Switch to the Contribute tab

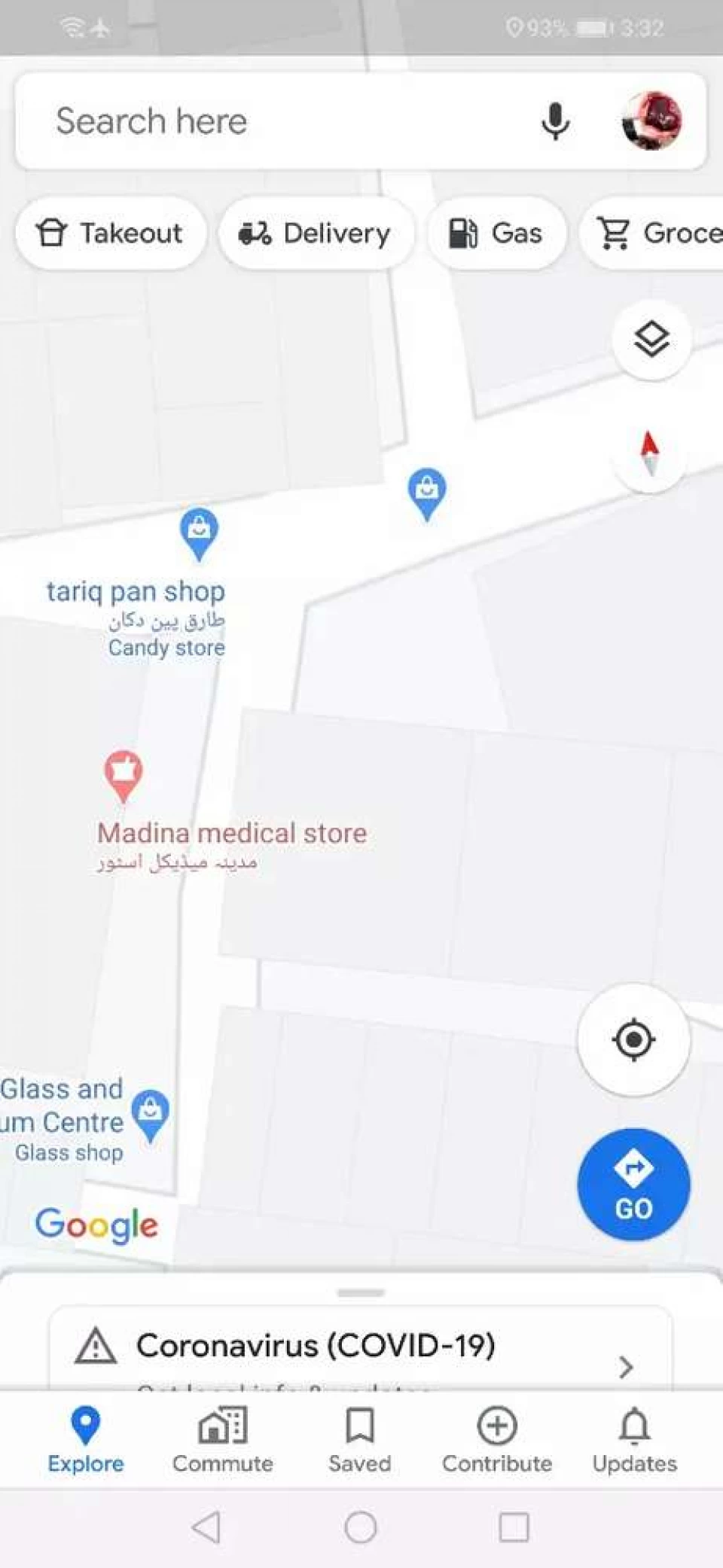(x=497, y=1439)
